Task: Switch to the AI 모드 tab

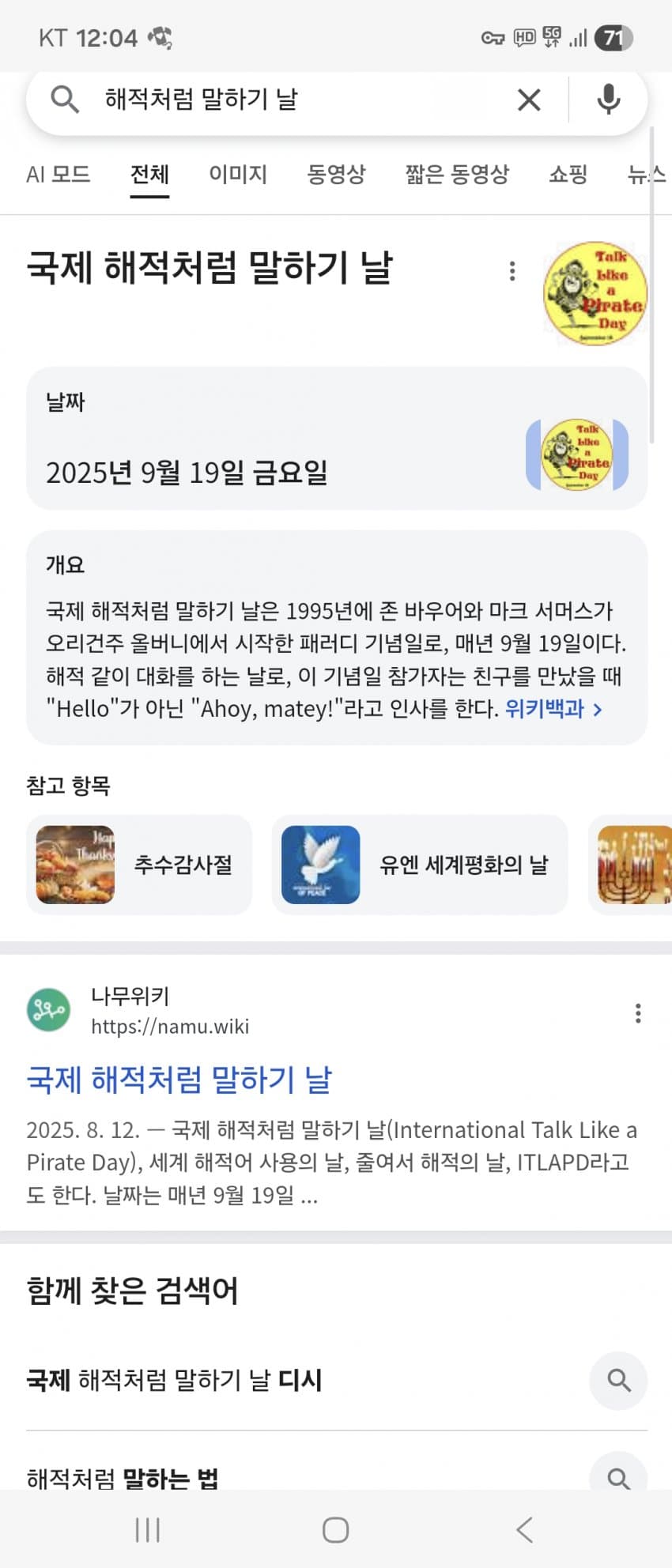Action: [59, 174]
